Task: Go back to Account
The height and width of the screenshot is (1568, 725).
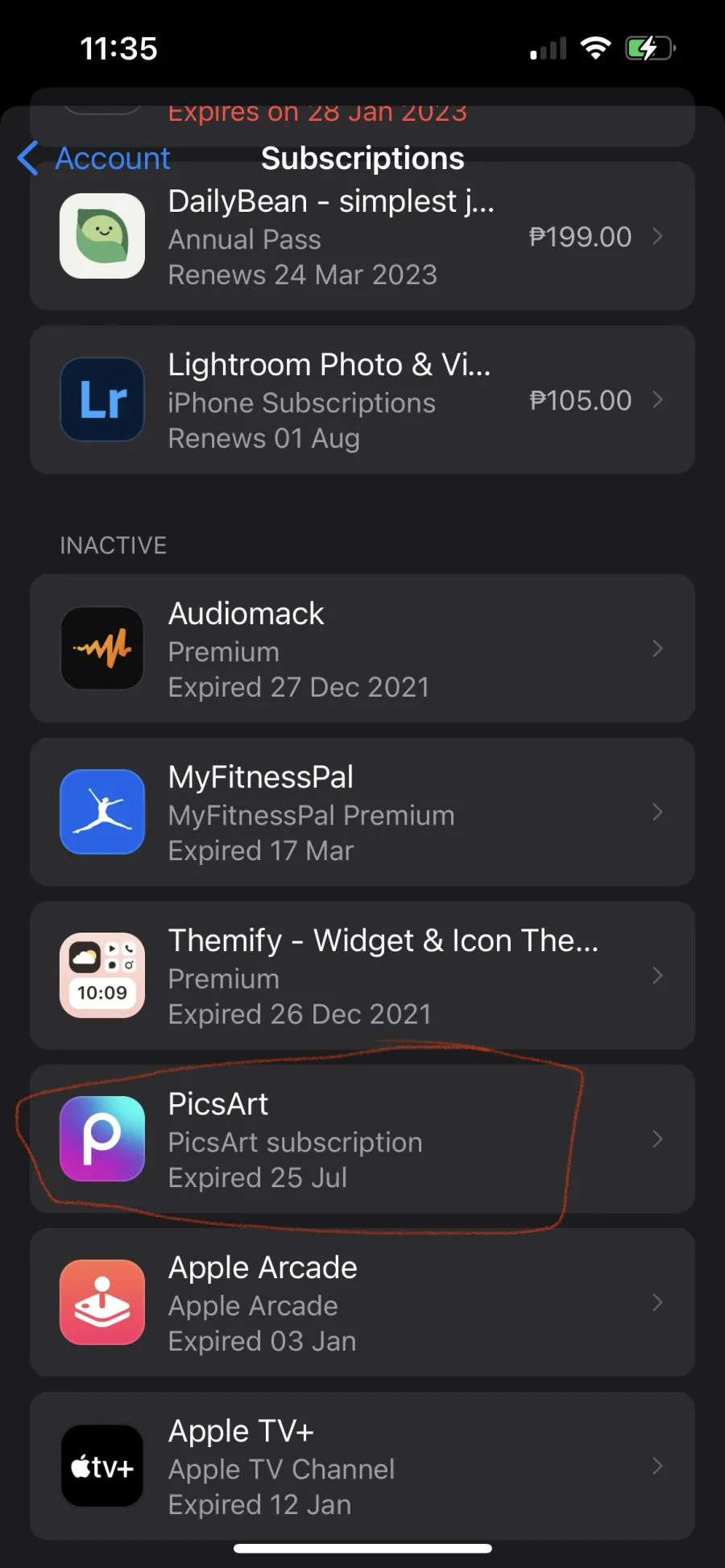Action: pos(94,158)
